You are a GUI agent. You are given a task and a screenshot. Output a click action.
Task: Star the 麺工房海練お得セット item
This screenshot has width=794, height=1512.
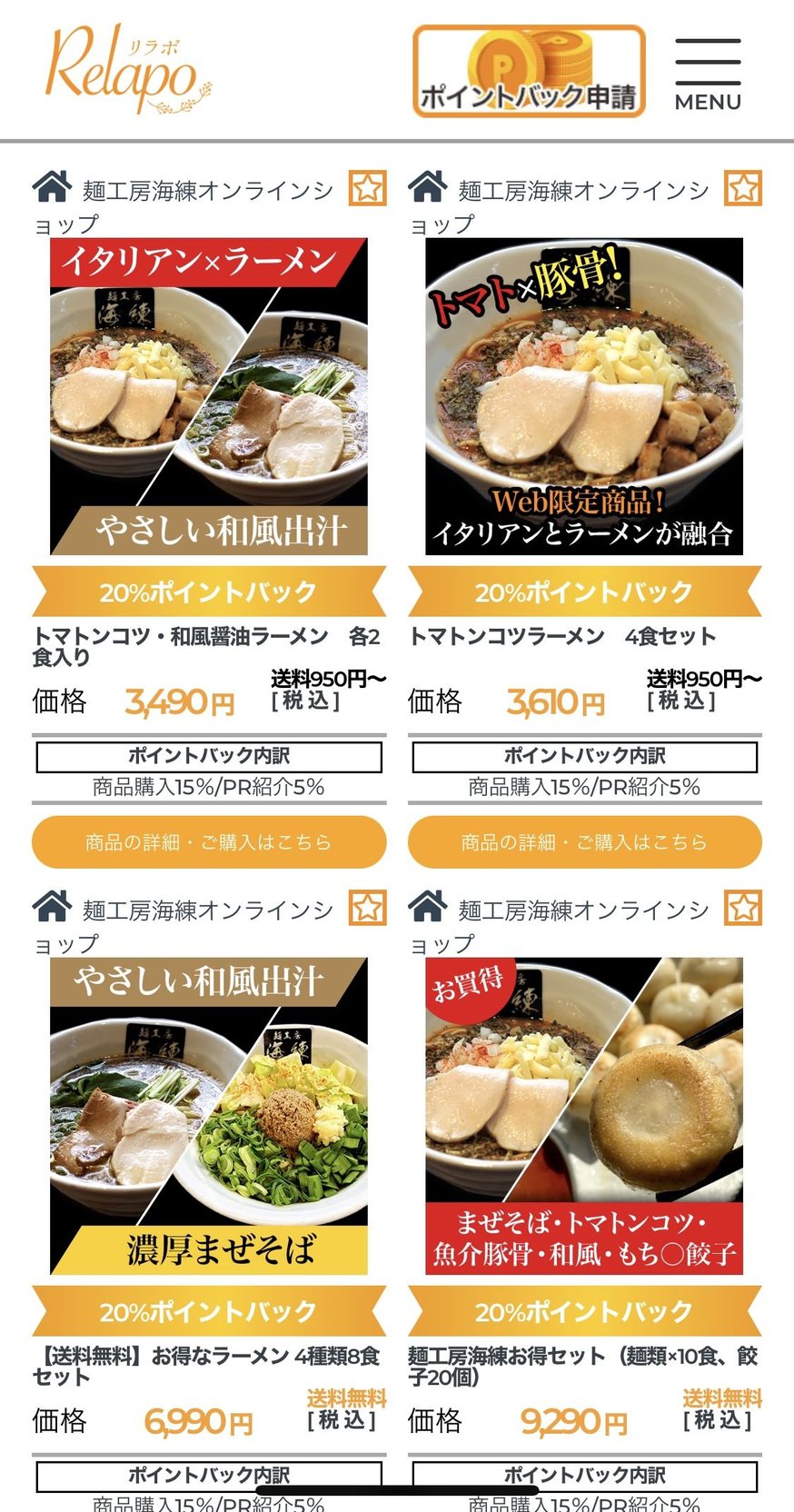(742, 908)
